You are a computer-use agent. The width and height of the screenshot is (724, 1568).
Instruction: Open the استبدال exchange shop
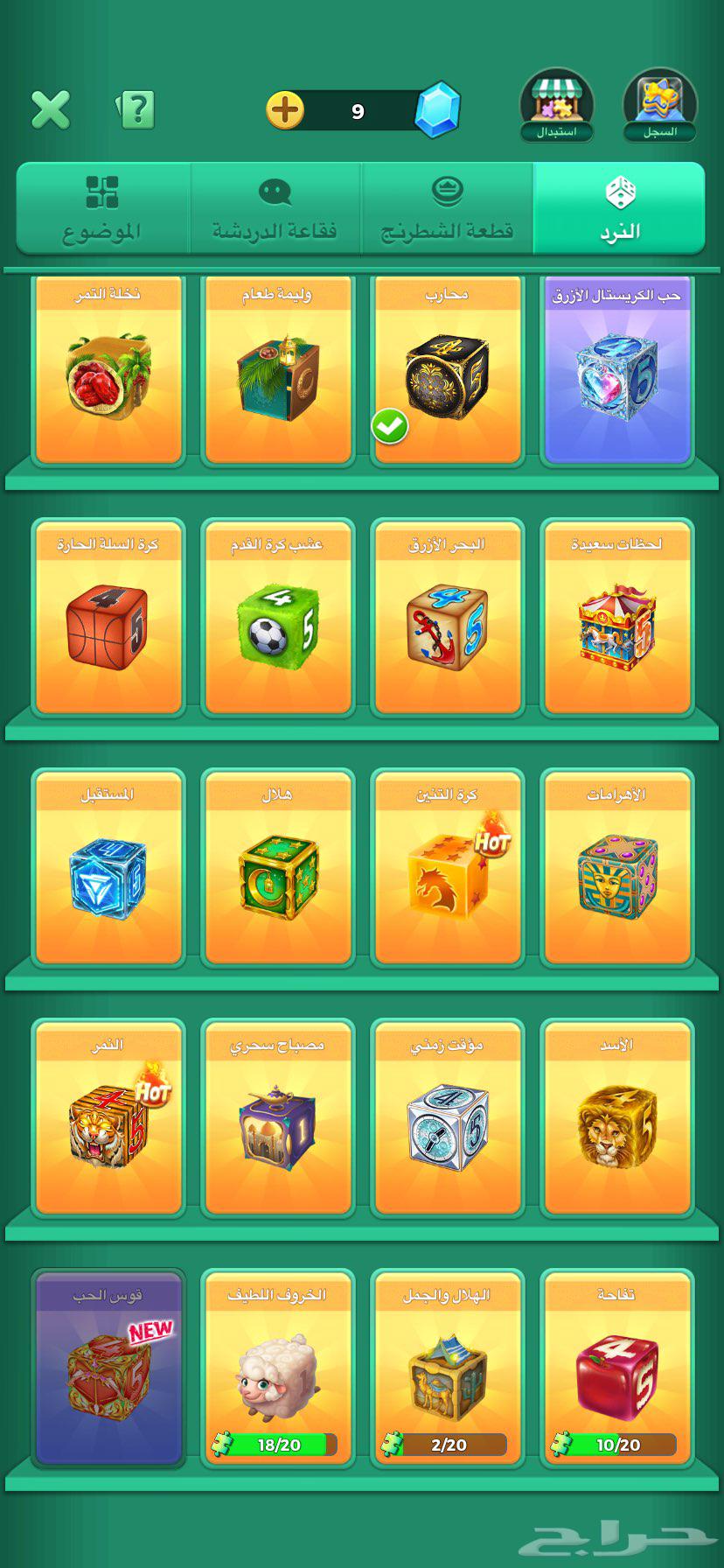click(557, 107)
